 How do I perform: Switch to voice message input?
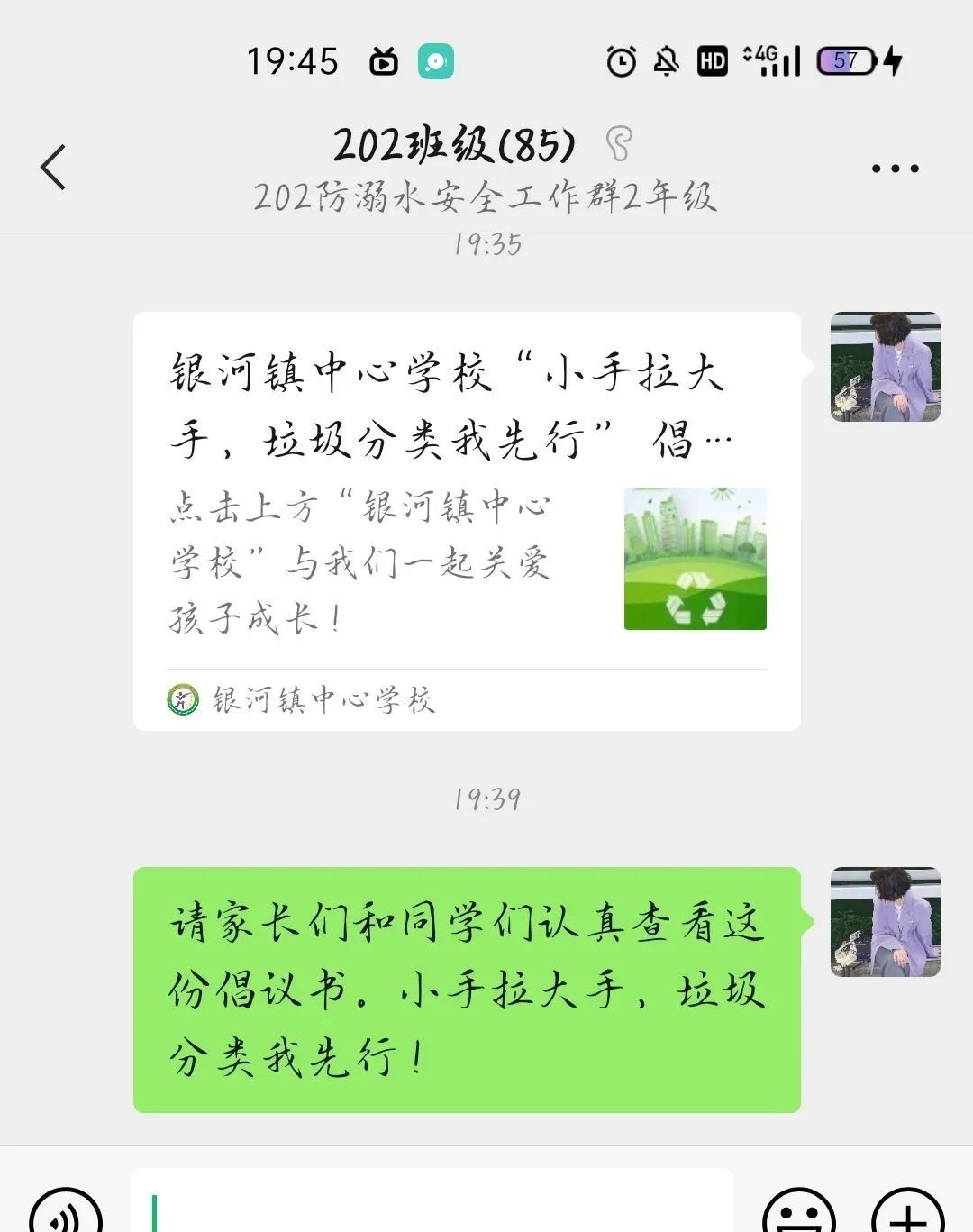coord(65,1212)
